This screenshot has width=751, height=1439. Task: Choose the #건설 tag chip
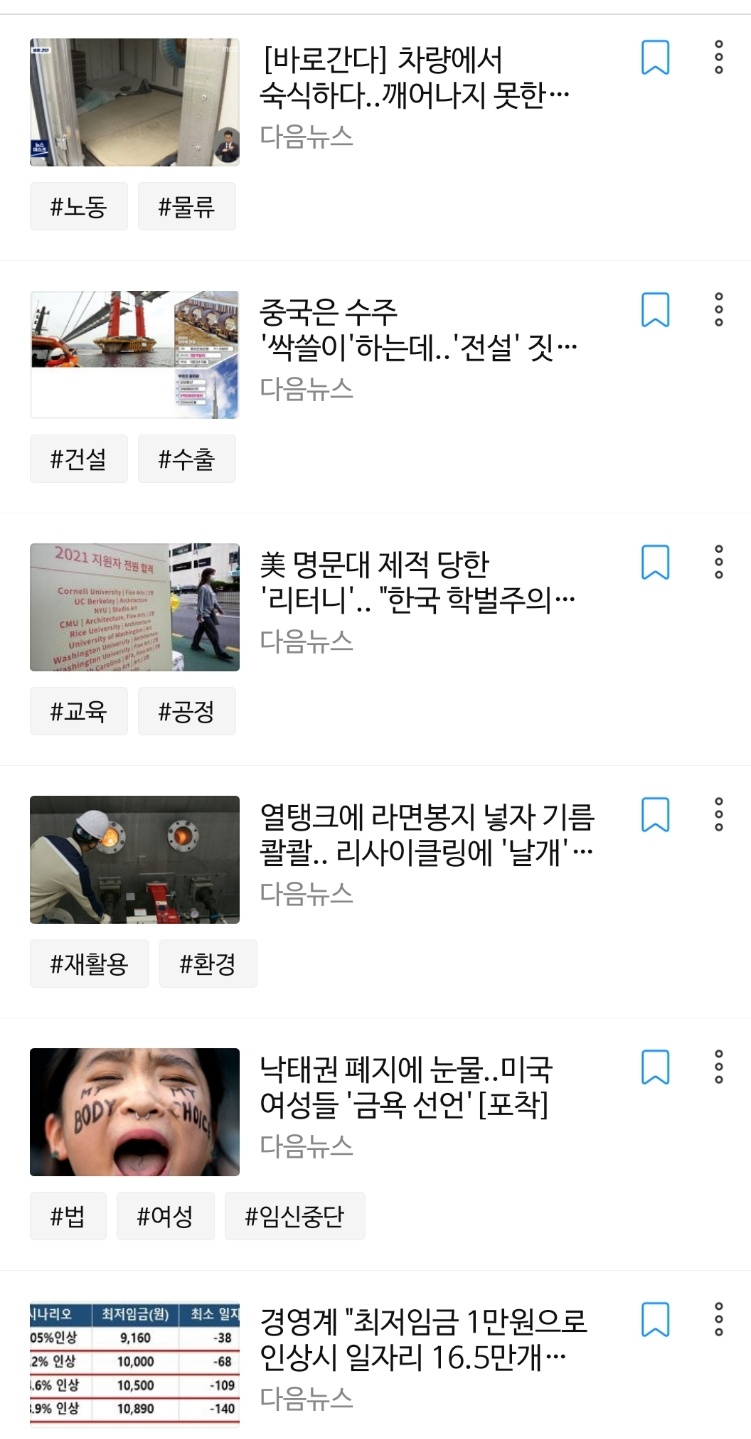tap(78, 459)
